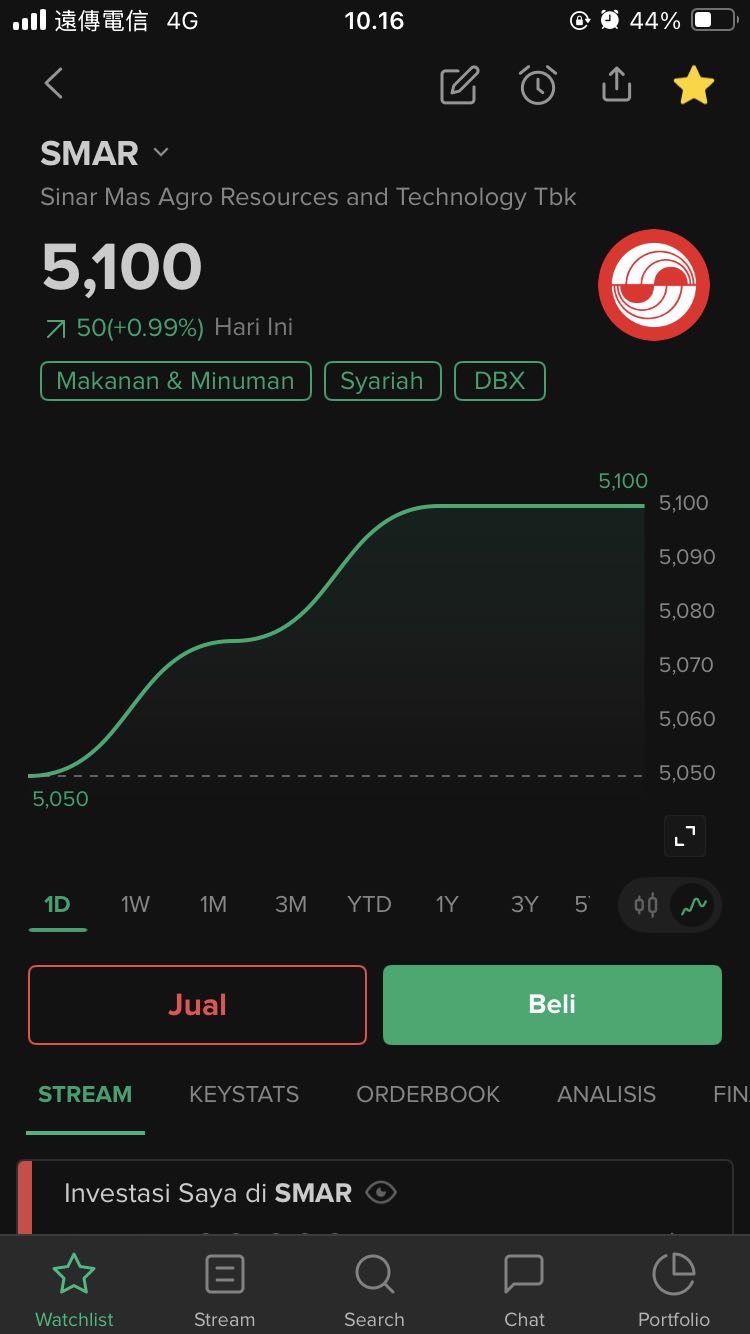This screenshot has height=1334, width=750.
Task: Select the YTD chart range
Action: pyautogui.click(x=369, y=905)
